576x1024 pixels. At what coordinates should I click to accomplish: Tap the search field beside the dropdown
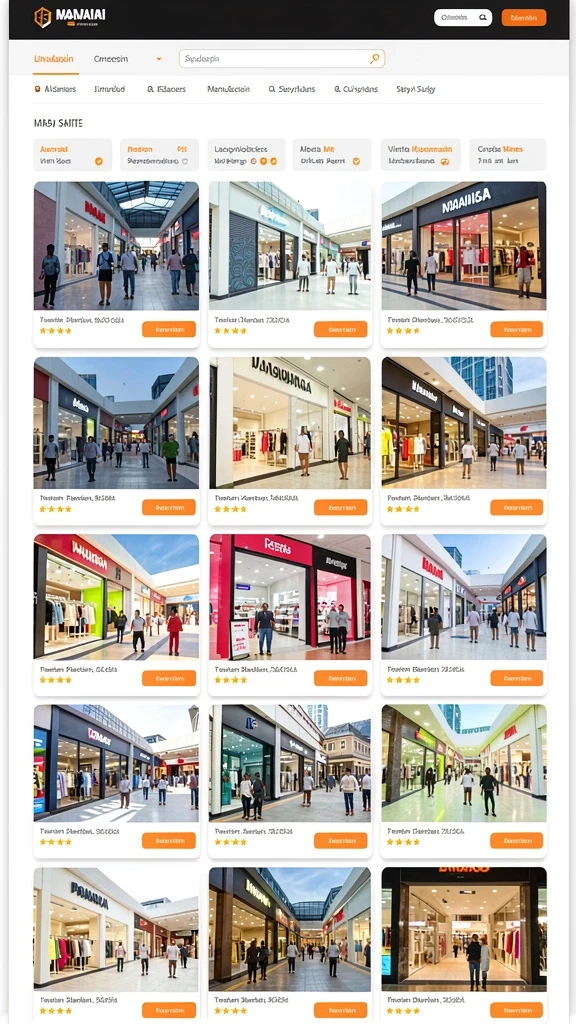[x=281, y=59]
